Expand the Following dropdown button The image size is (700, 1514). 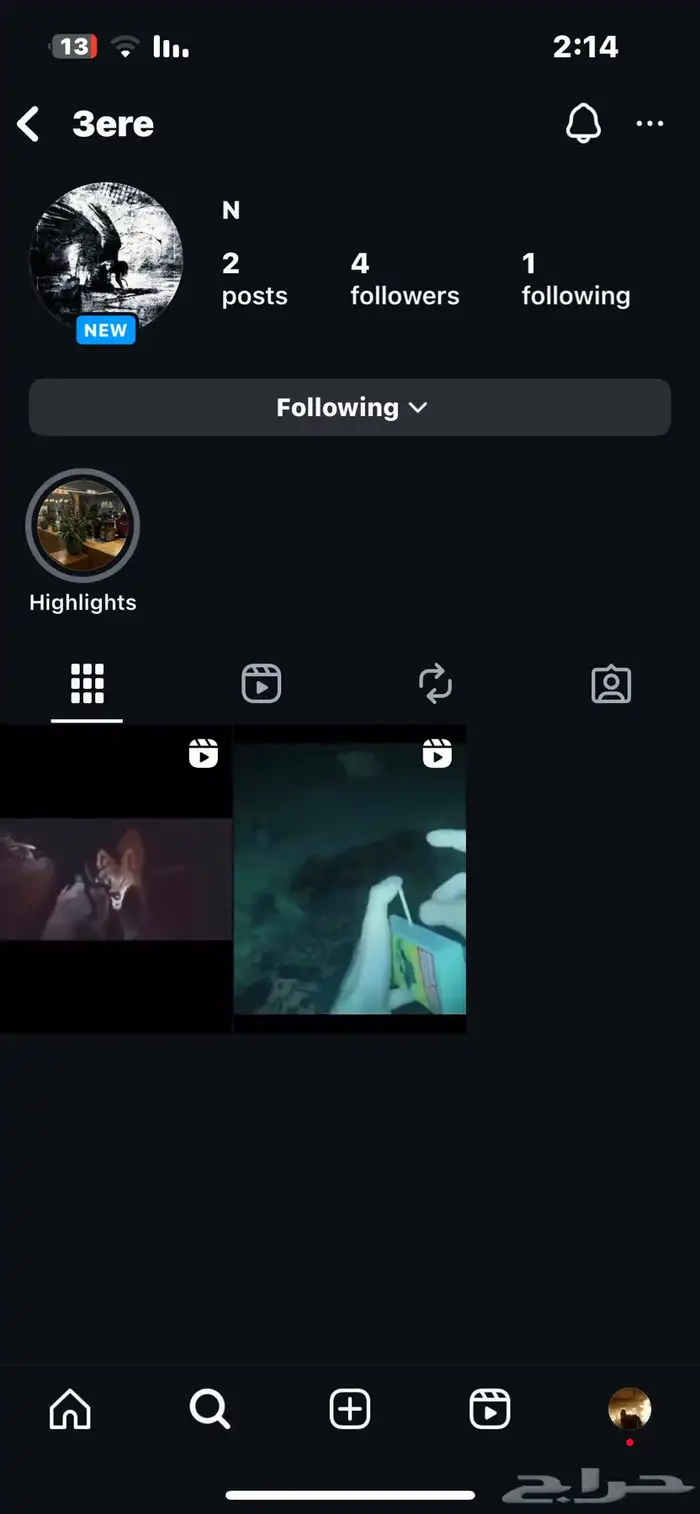click(x=350, y=407)
